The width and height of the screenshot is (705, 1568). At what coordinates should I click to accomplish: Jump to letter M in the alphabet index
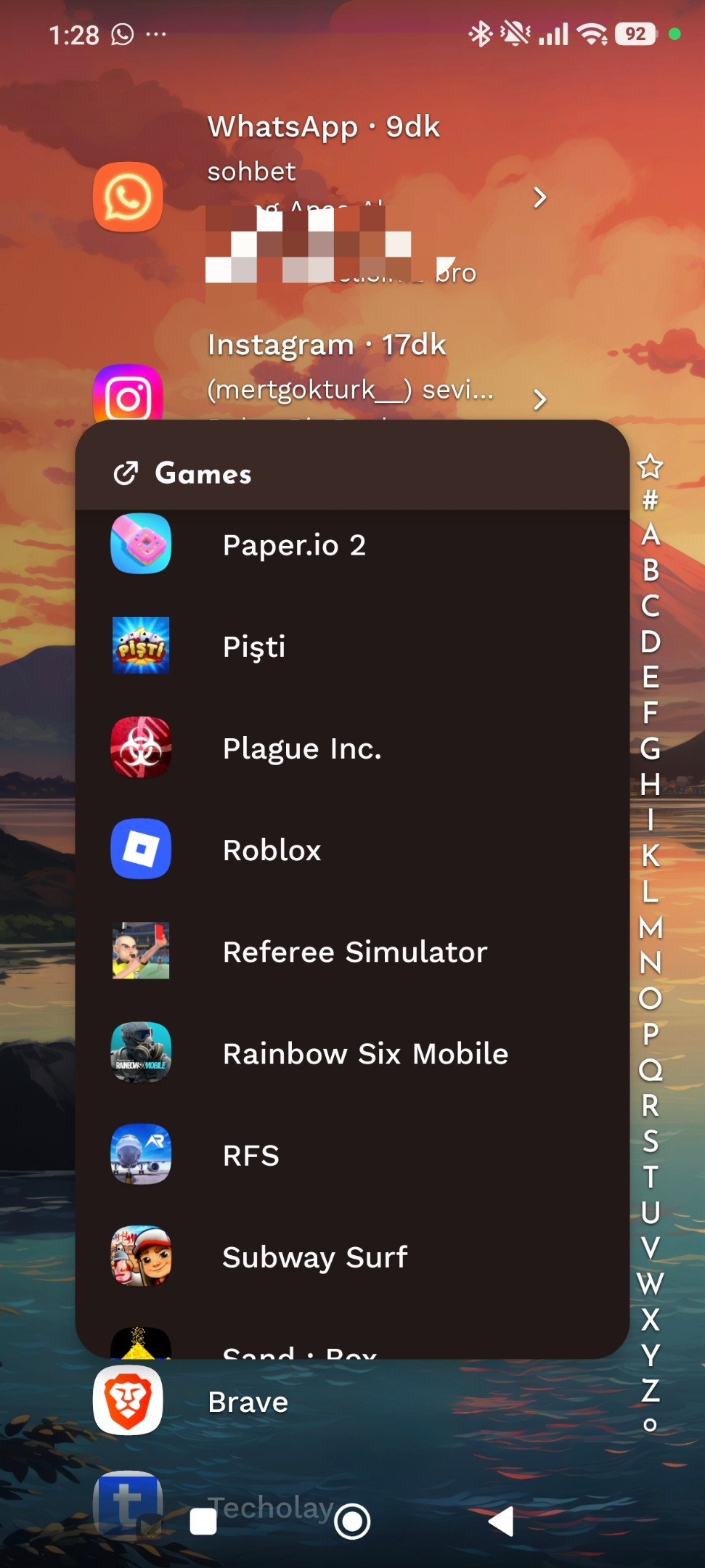click(651, 927)
